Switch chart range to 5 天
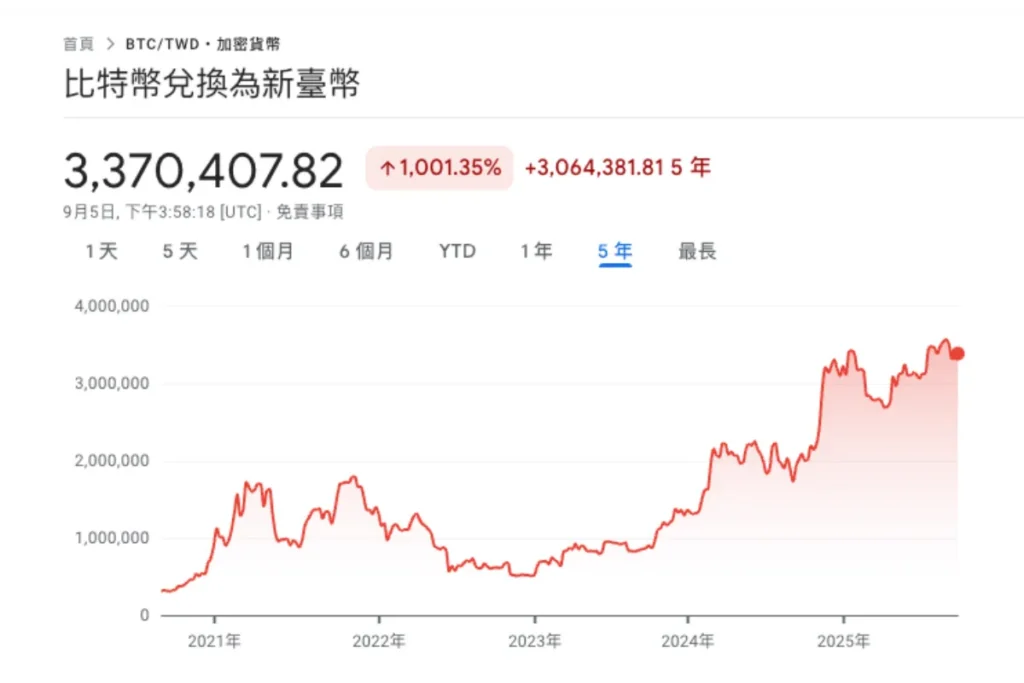The width and height of the screenshot is (1024, 683). [180, 252]
